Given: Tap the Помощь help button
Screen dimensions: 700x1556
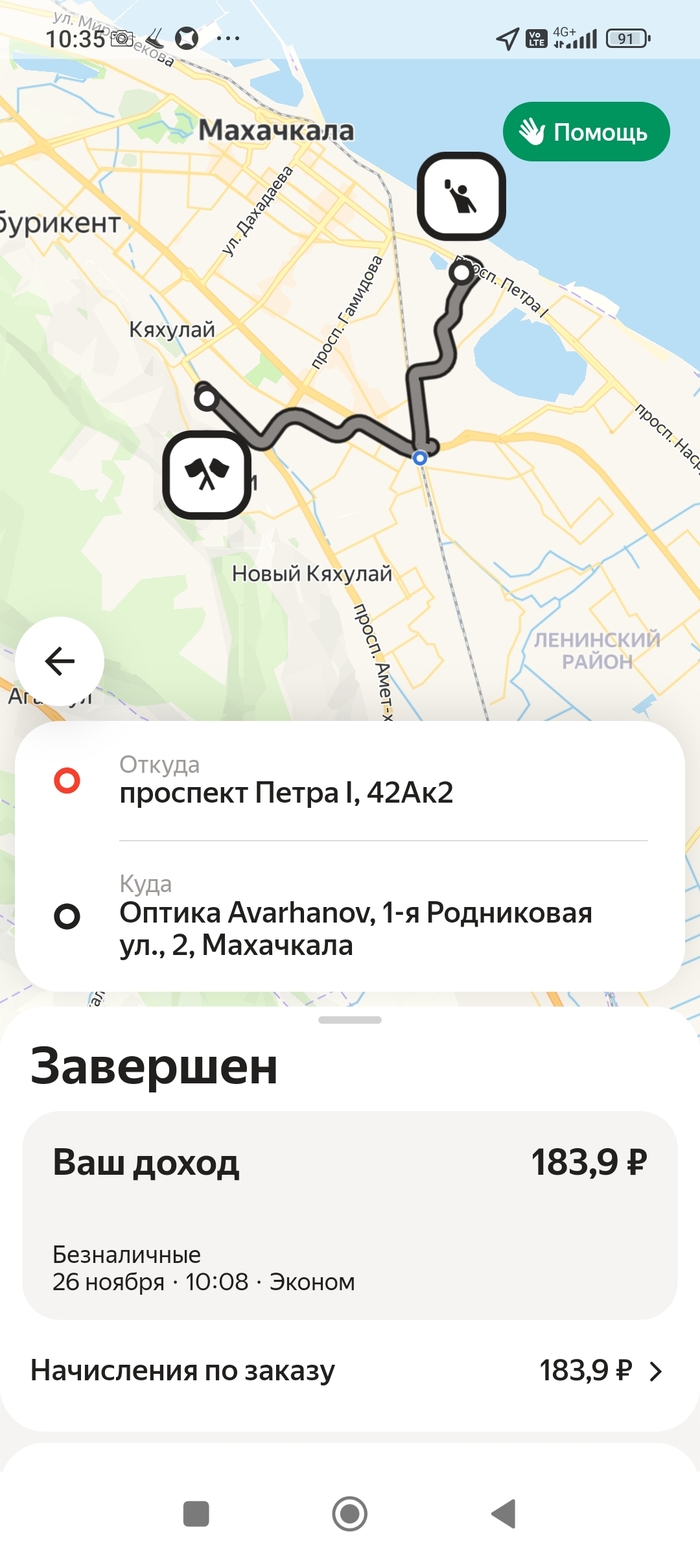Looking at the screenshot, I should pyautogui.click(x=586, y=132).
